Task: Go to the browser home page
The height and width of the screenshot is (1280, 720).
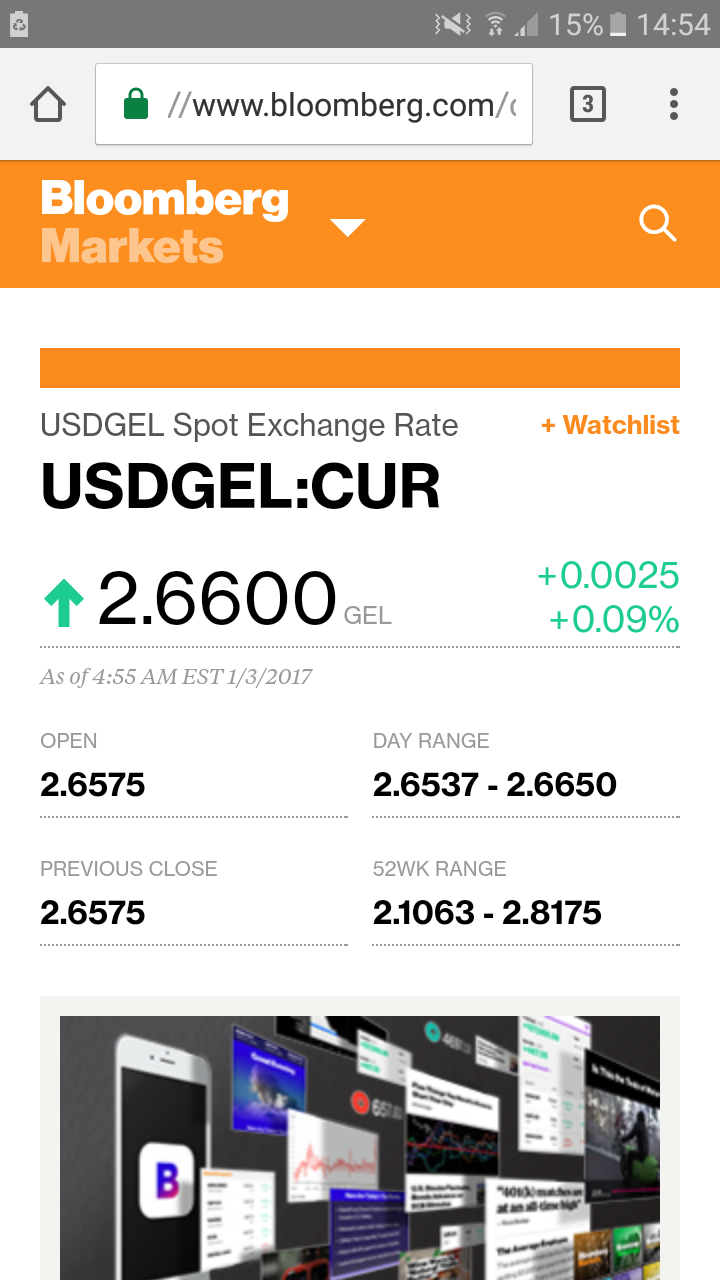Action: [x=48, y=104]
